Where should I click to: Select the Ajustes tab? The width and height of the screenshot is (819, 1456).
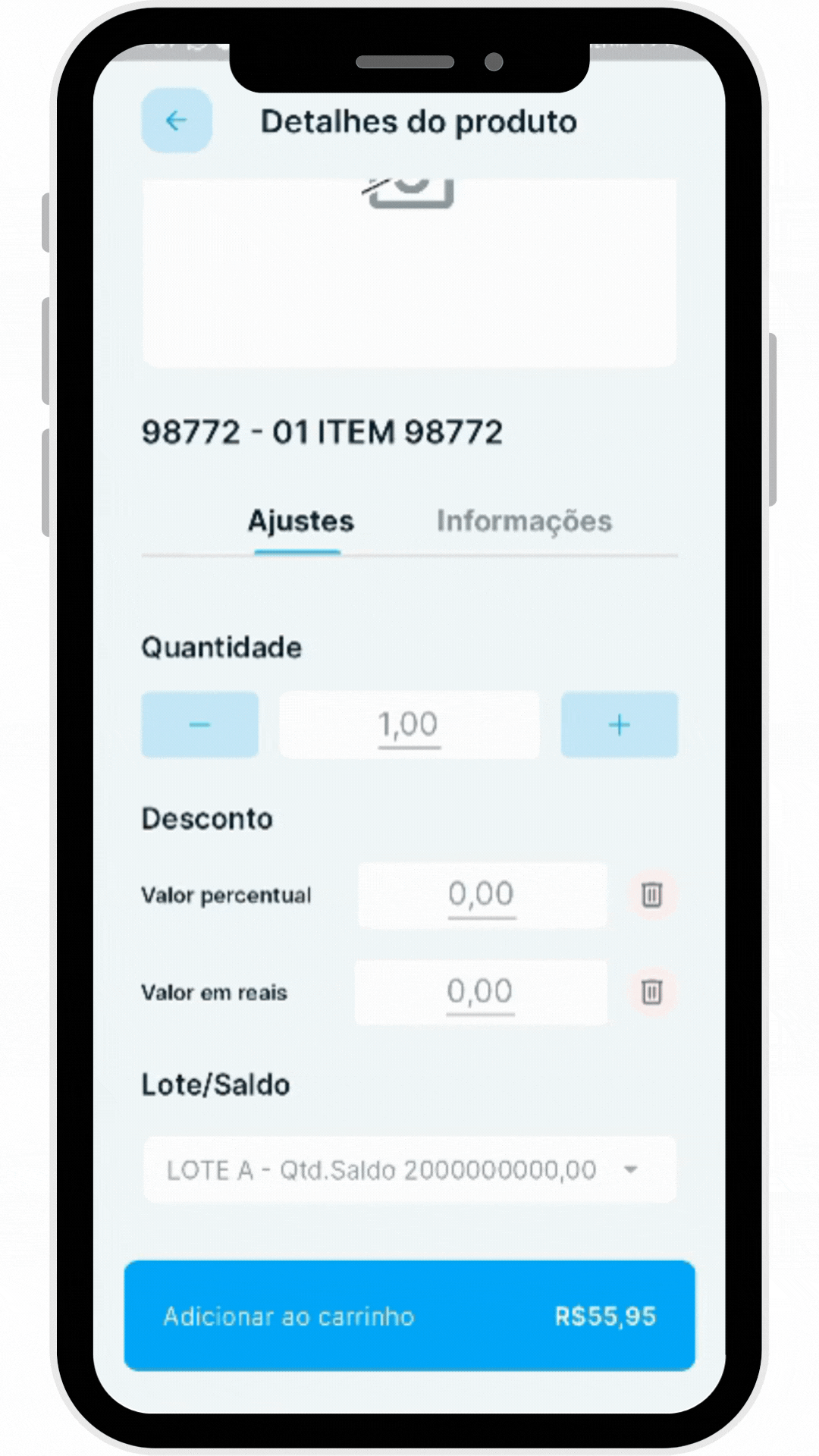point(300,521)
